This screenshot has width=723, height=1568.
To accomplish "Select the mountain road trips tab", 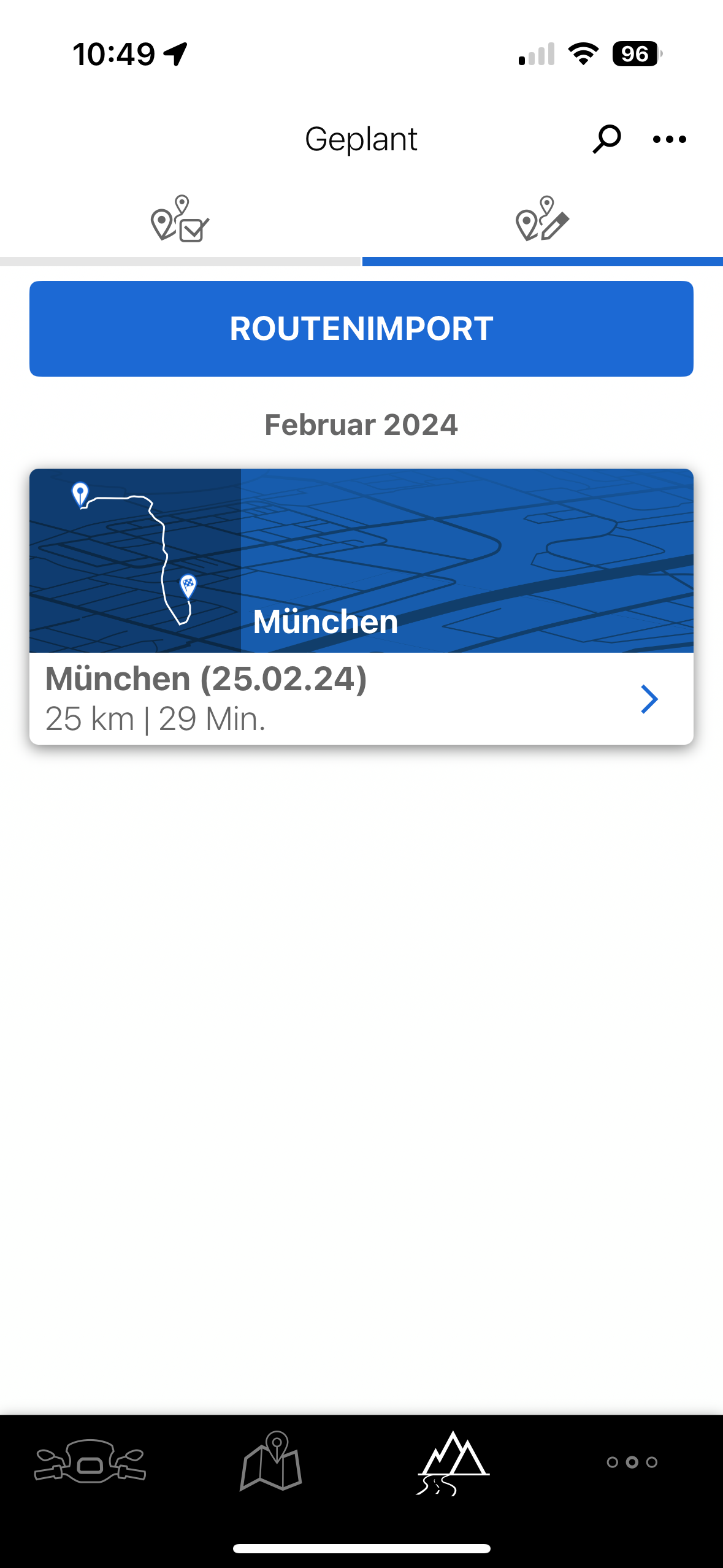I will (x=453, y=1463).
